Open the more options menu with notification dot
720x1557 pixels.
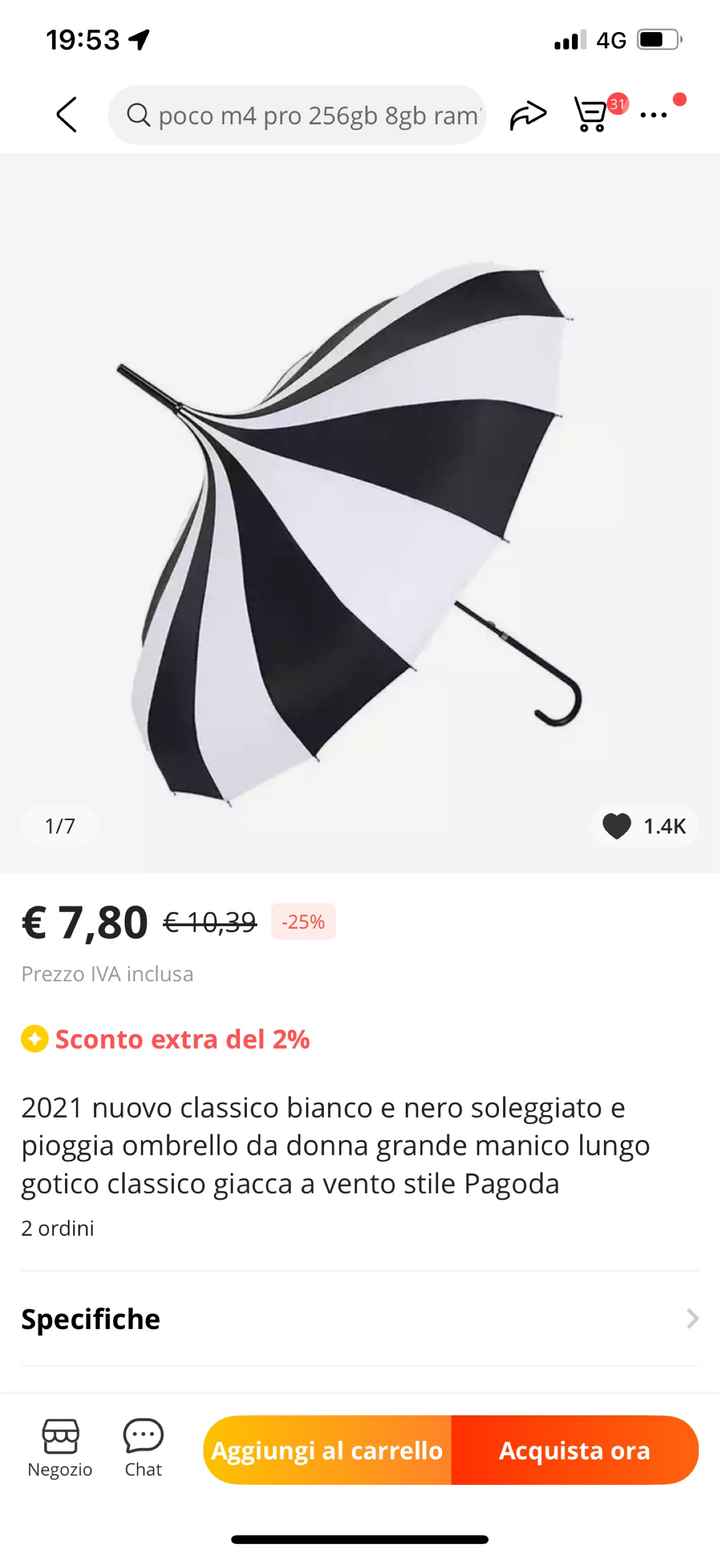(655, 116)
